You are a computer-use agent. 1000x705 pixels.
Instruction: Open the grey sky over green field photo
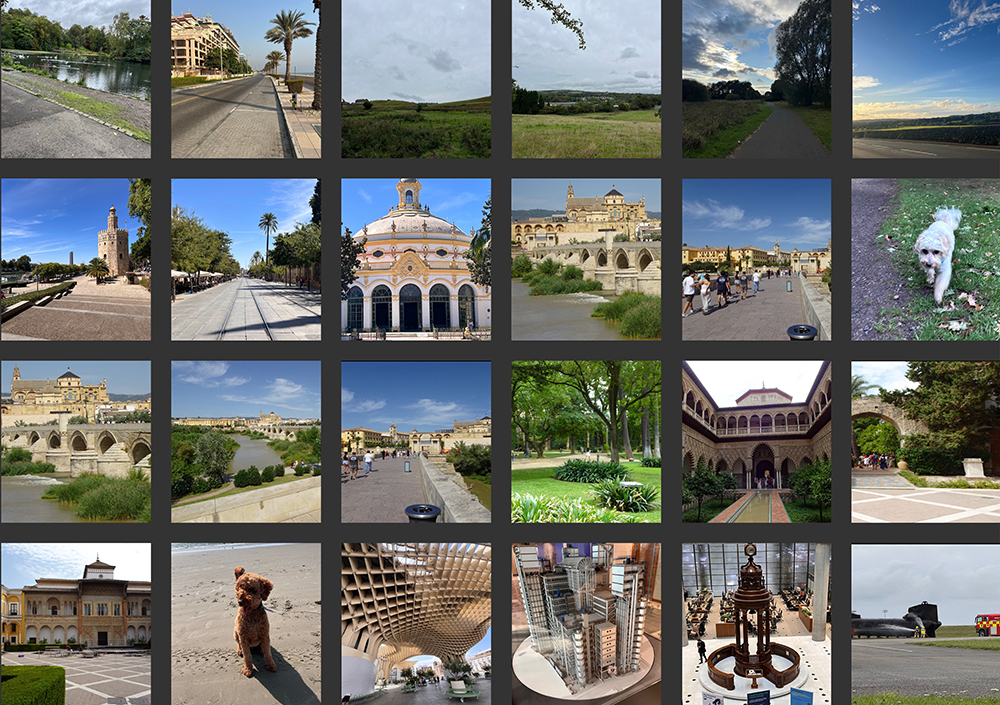pyautogui.click(x=416, y=79)
